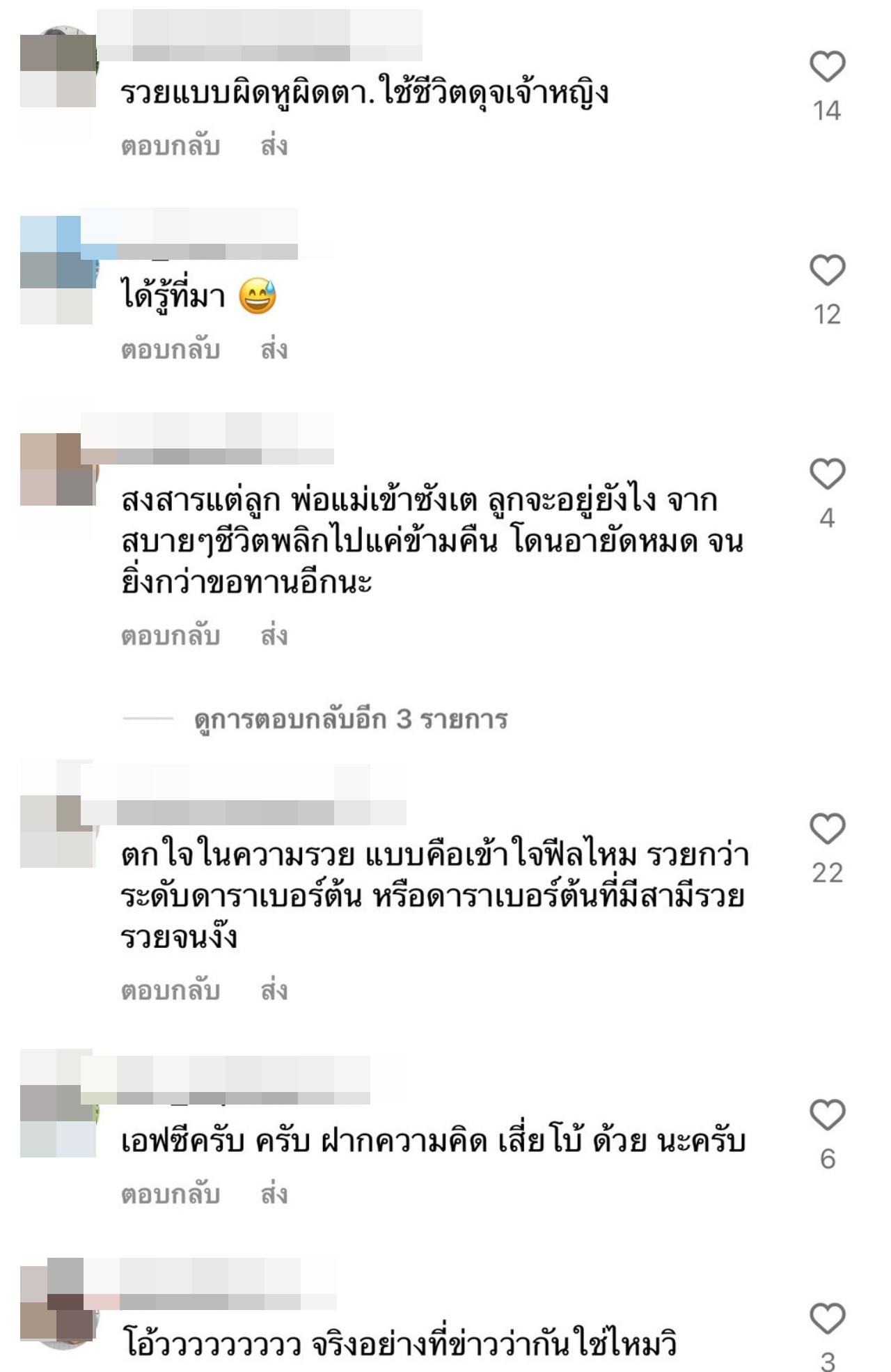Tap ส่ง under the comment 'ตกใจในความรวย'
The width and height of the screenshot is (891, 1372).
[274, 990]
